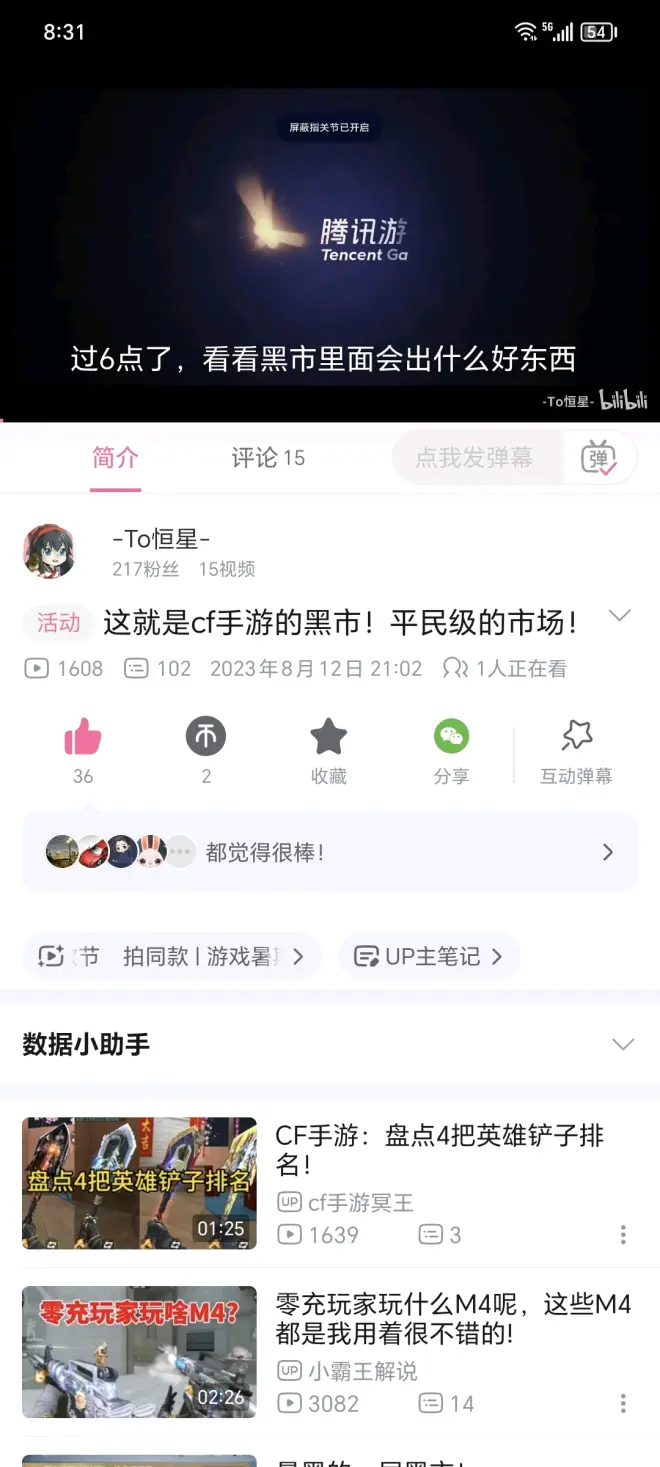Image resolution: width=660 pixels, height=1467 pixels.
Task: Expand the 数据小助手 section
Action: (x=622, y=1044)
